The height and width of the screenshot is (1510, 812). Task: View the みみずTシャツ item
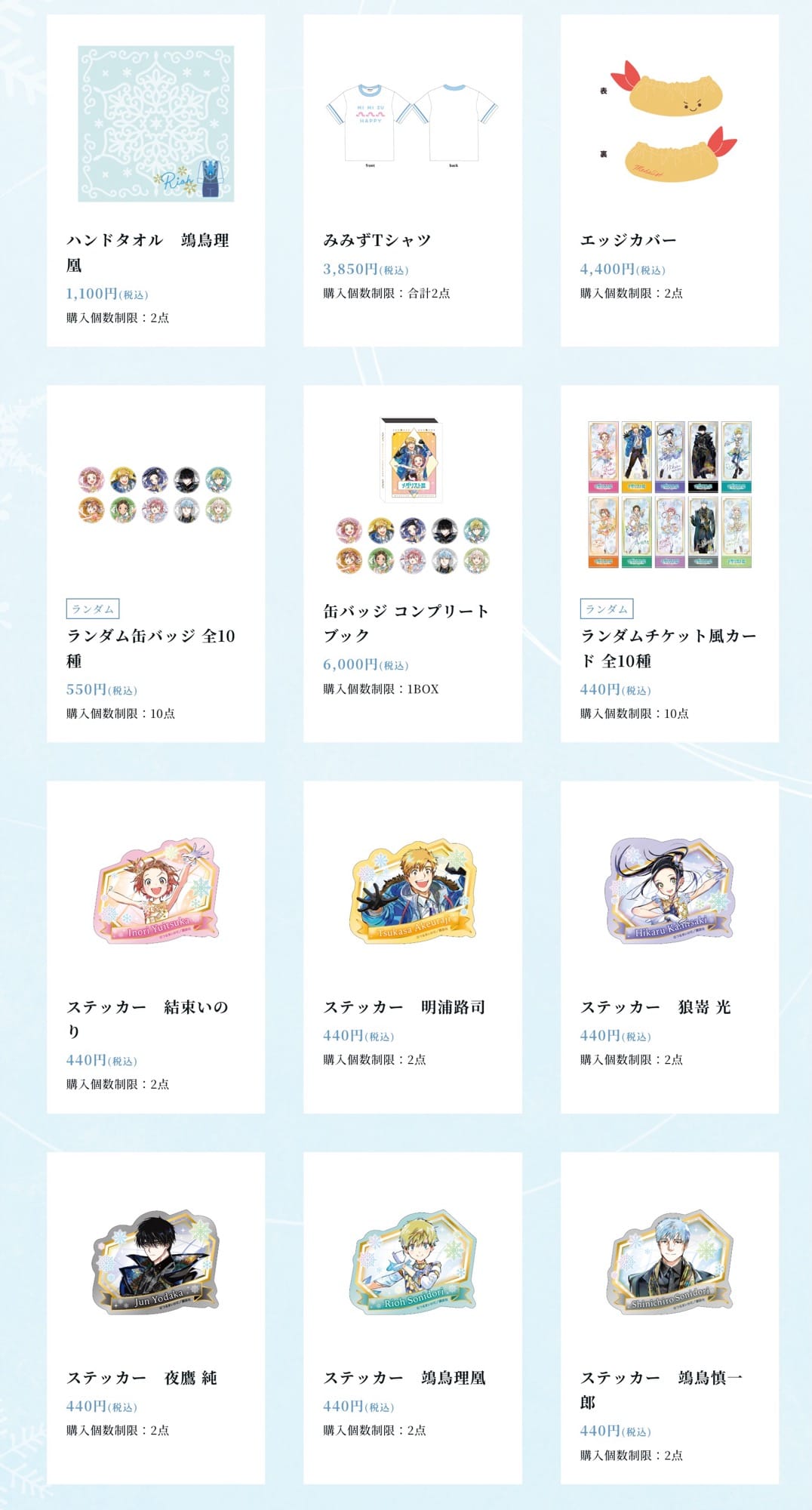[412, 181]
